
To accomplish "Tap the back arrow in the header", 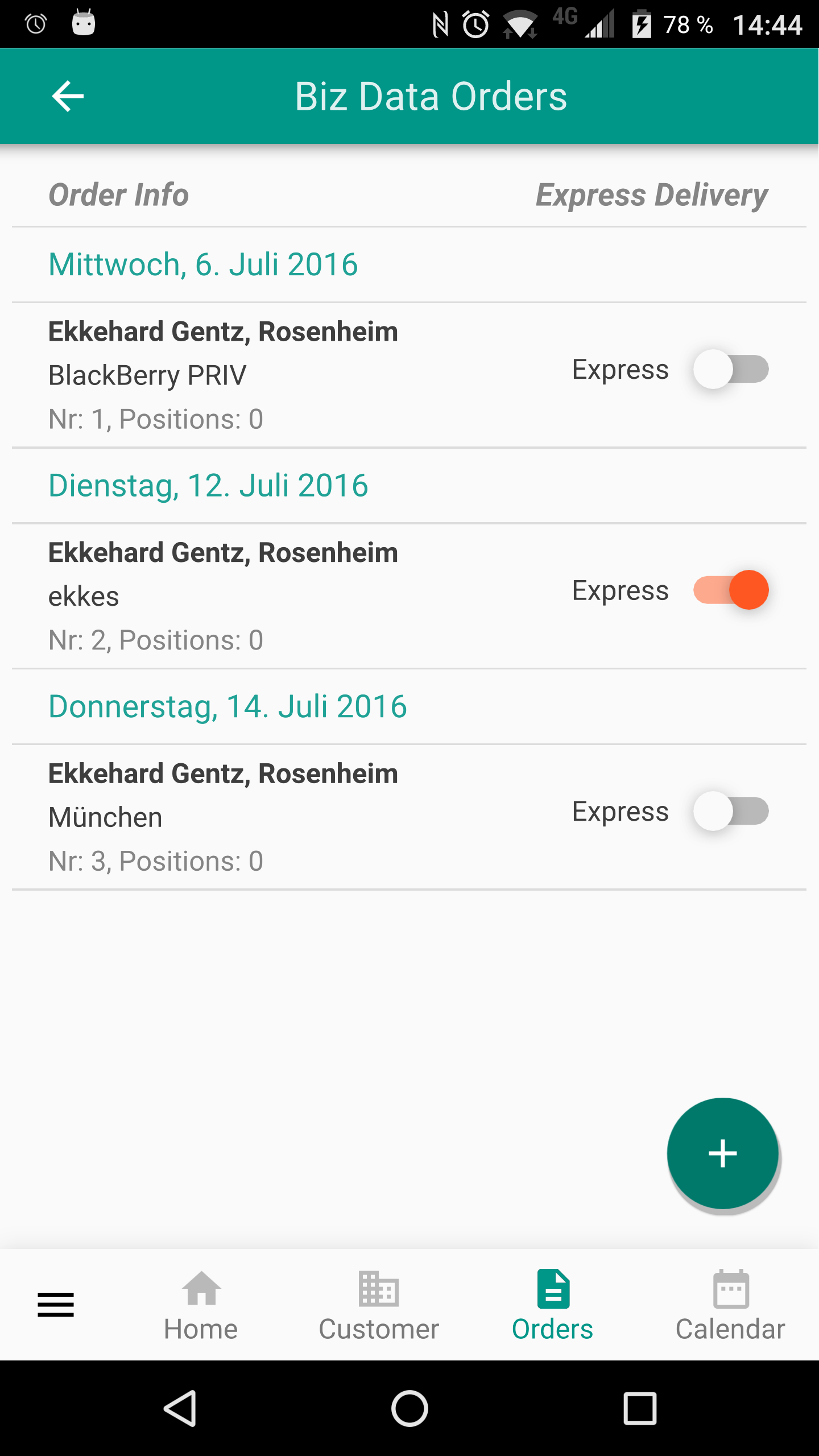I will coord(67,96).
